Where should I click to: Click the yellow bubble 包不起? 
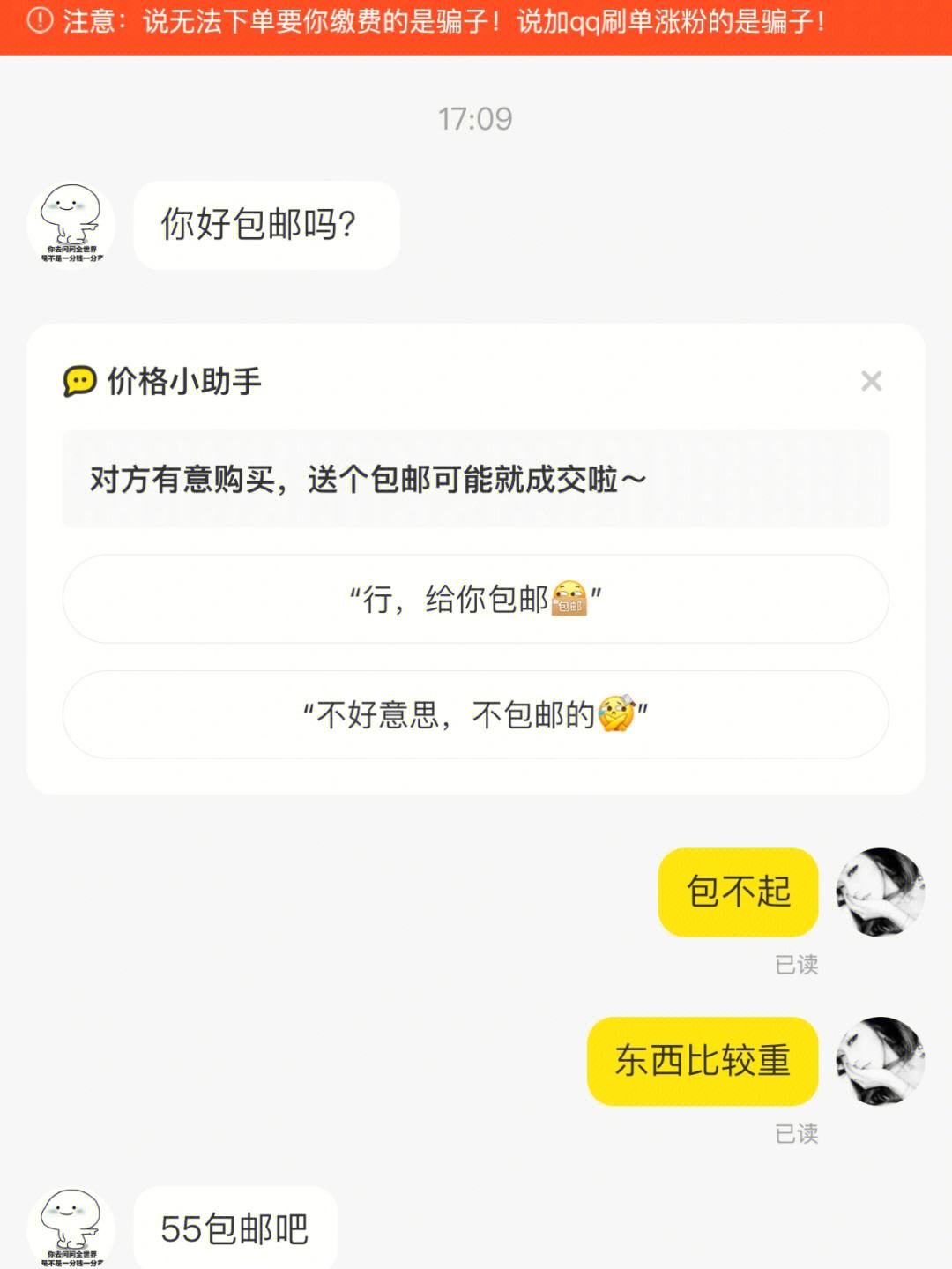coord(738,892)
